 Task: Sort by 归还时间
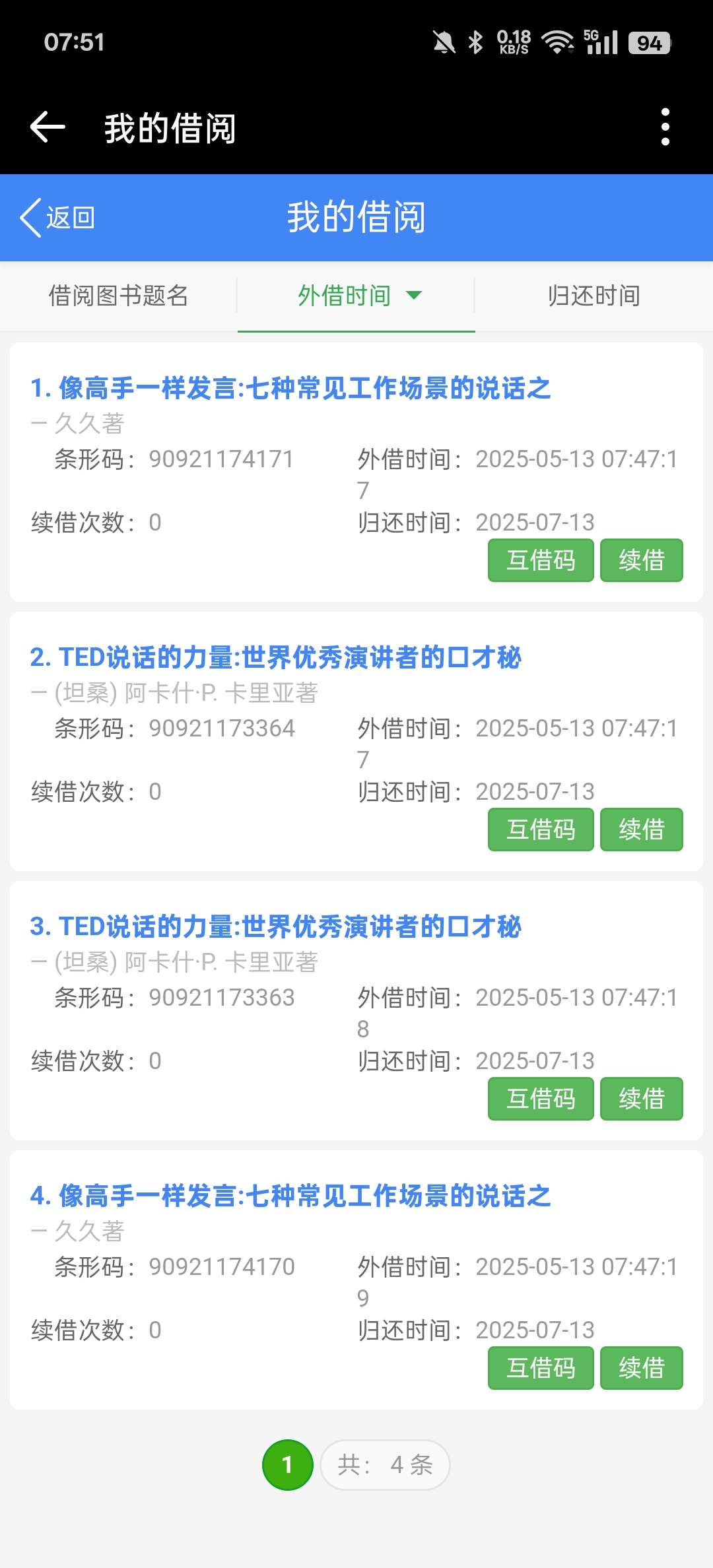pyautogui.click(x=594, y=296)
